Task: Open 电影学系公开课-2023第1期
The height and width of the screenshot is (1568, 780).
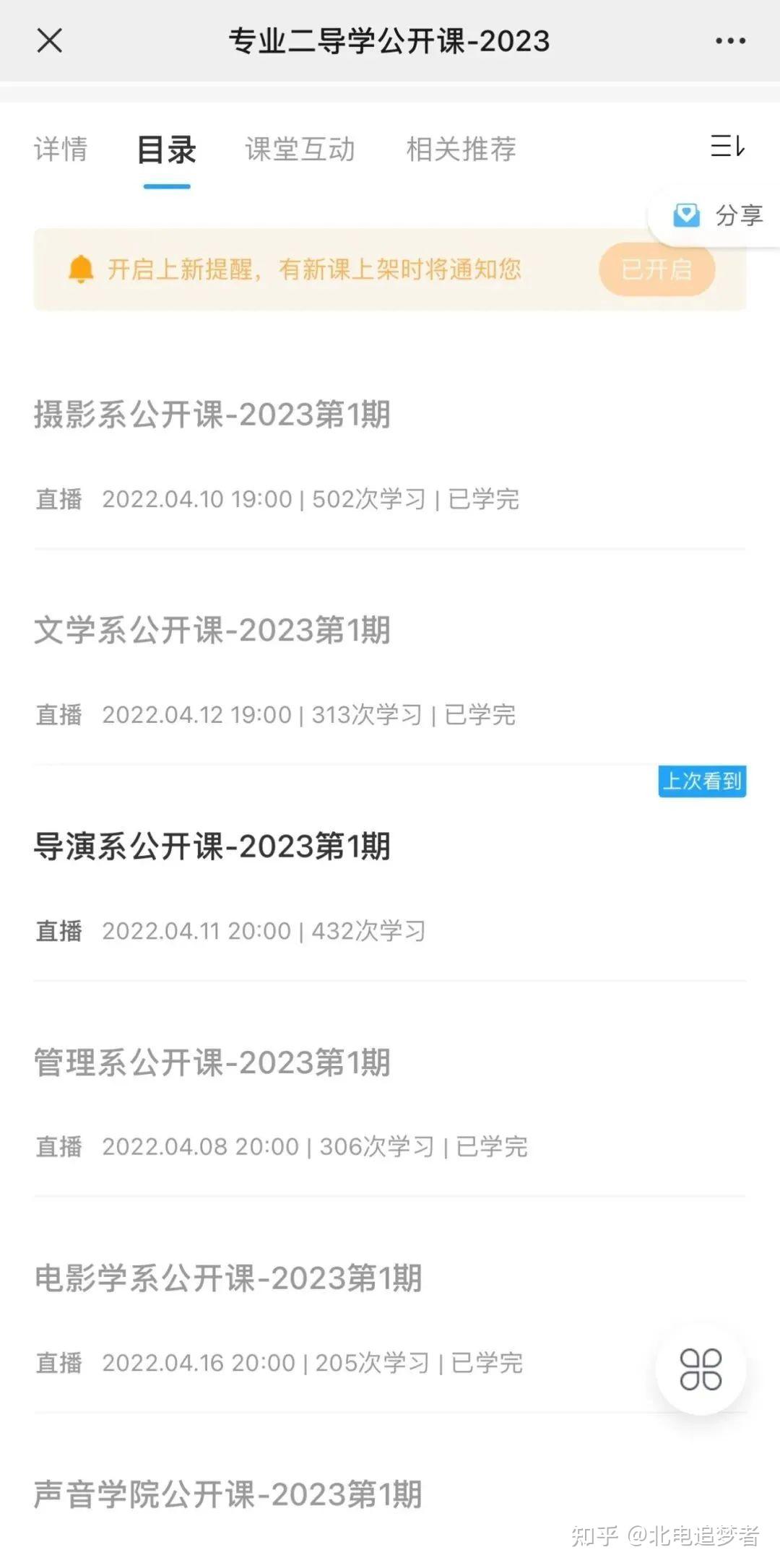Action: tap(228, 1278)
